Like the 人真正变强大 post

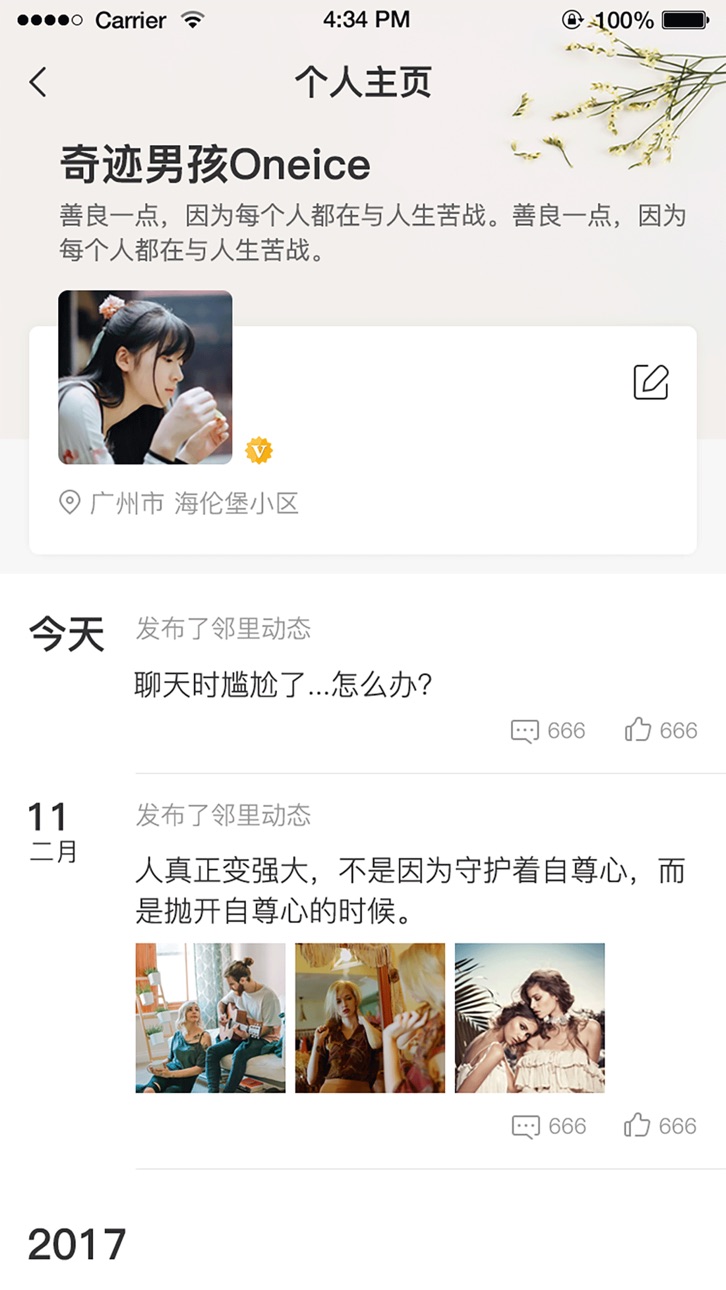coord(661,1127)
